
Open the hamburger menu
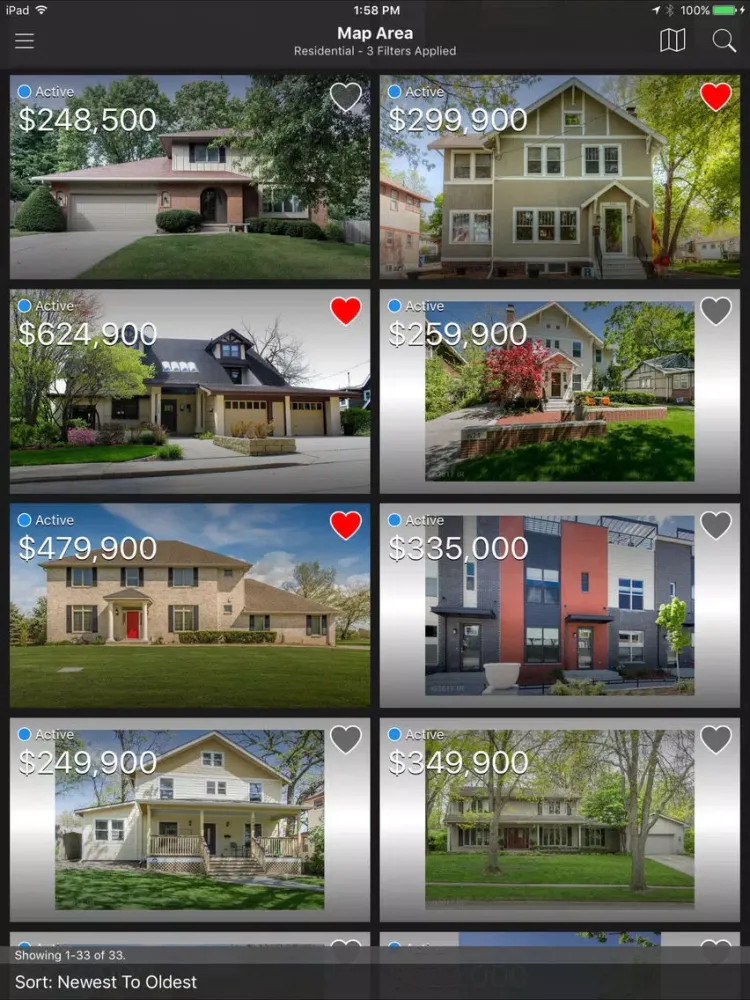(x=24, y=41)
